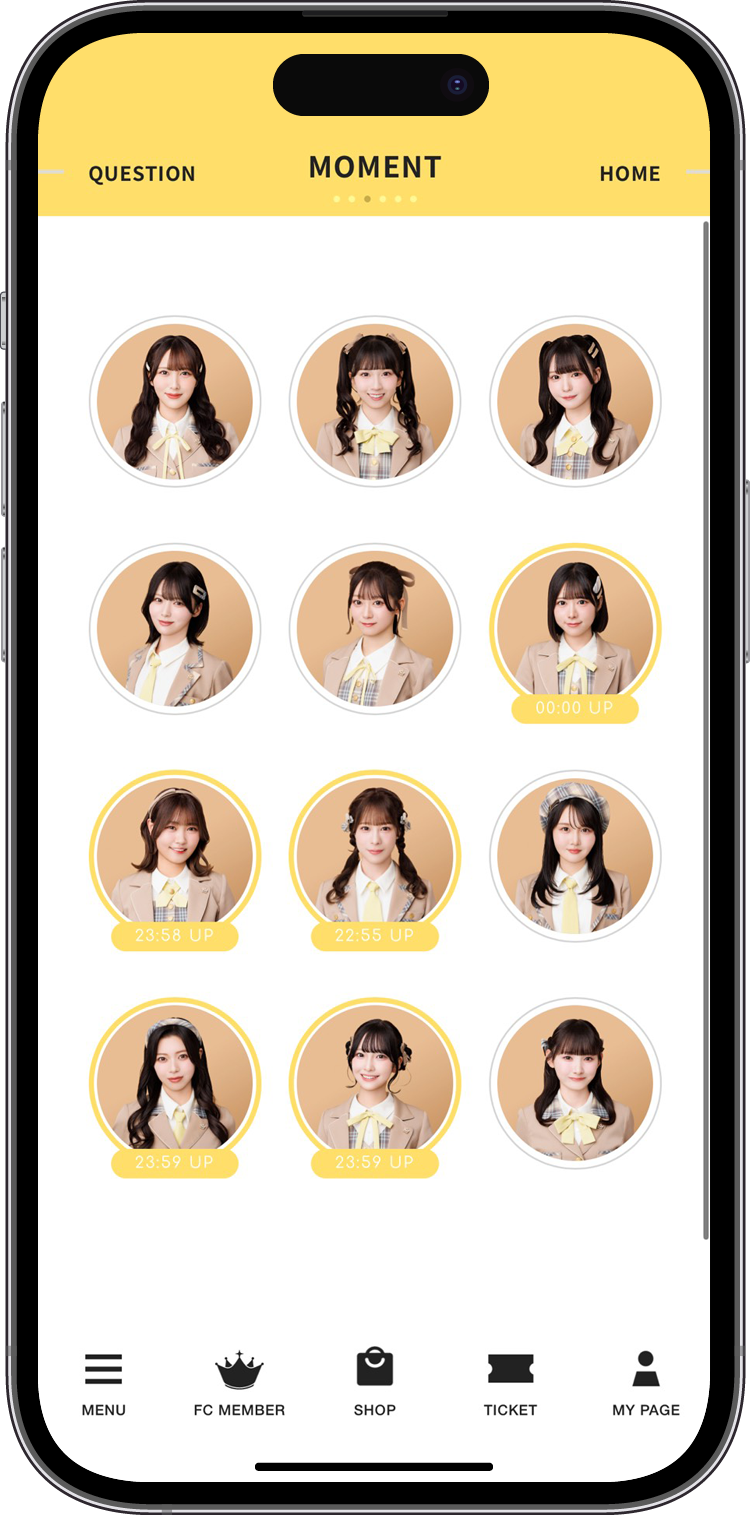Open the moment labeled 23:58 UP

click(175, 857)
